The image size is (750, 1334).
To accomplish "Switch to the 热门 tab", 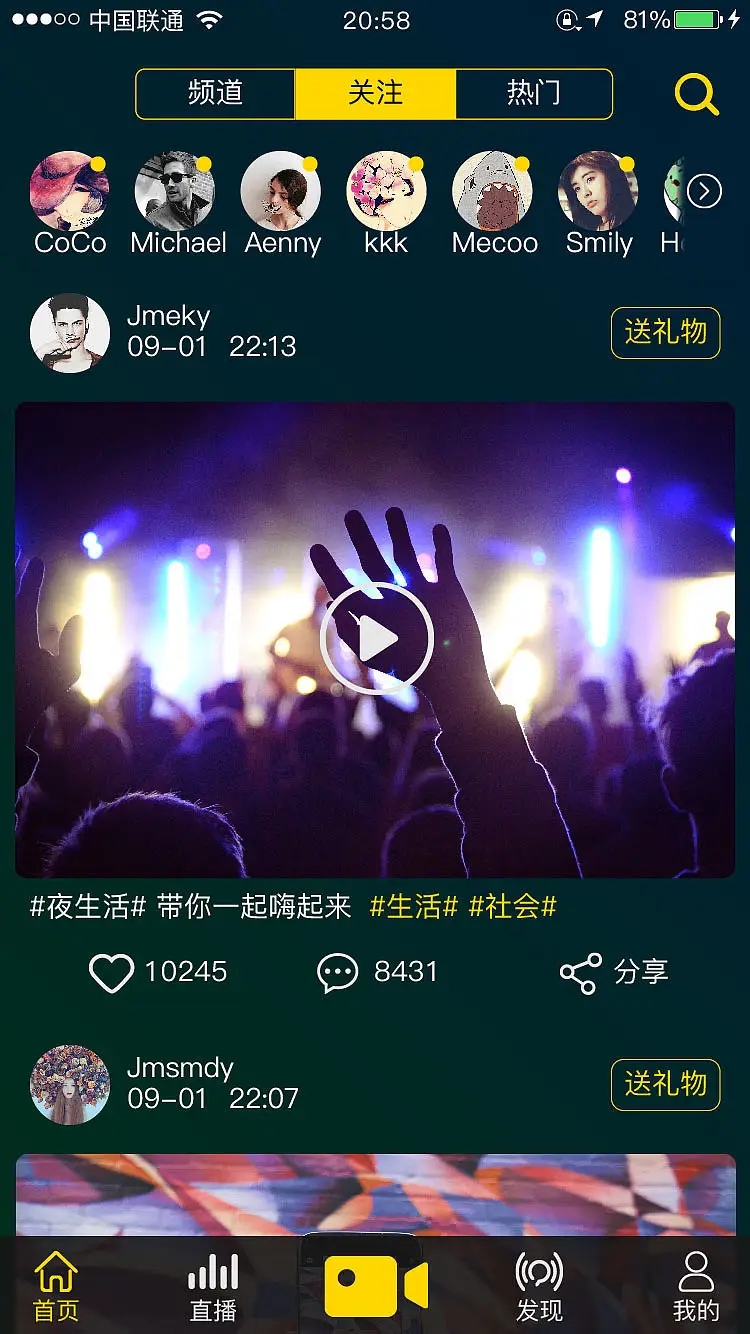I will click(x=533, y=94).
